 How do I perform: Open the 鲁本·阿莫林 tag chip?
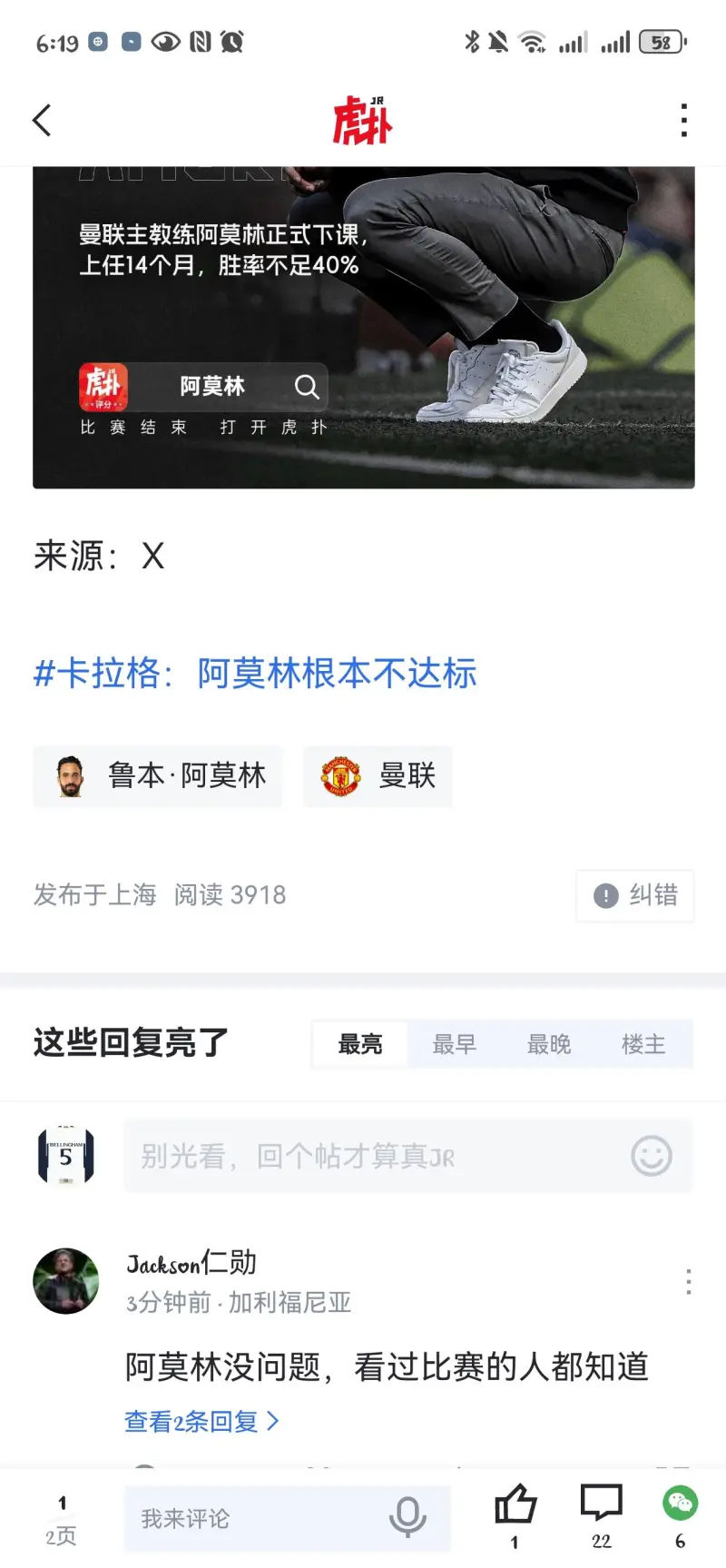(x=158, y=776)
